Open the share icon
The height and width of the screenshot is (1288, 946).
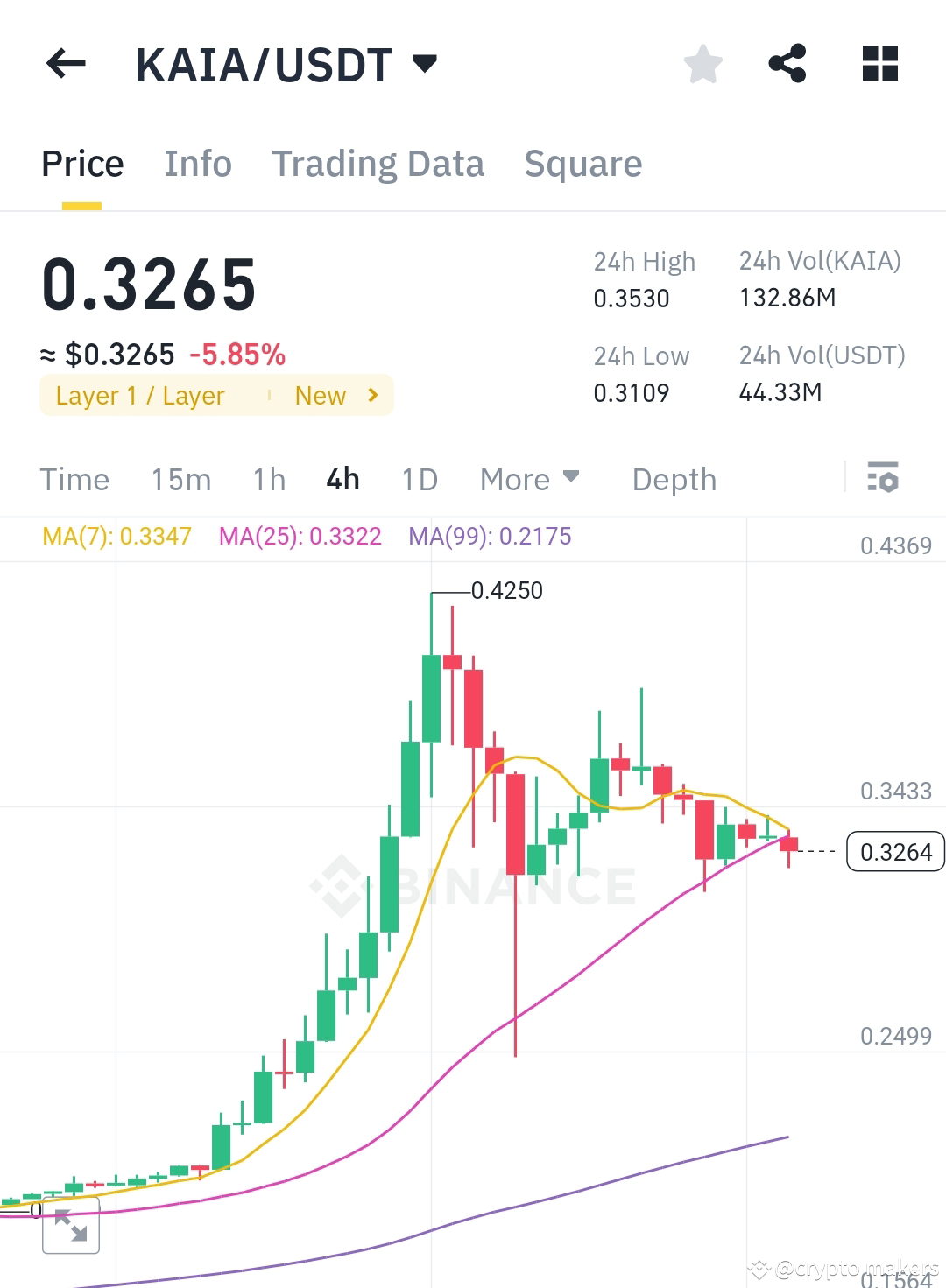(x=787, y=63)
